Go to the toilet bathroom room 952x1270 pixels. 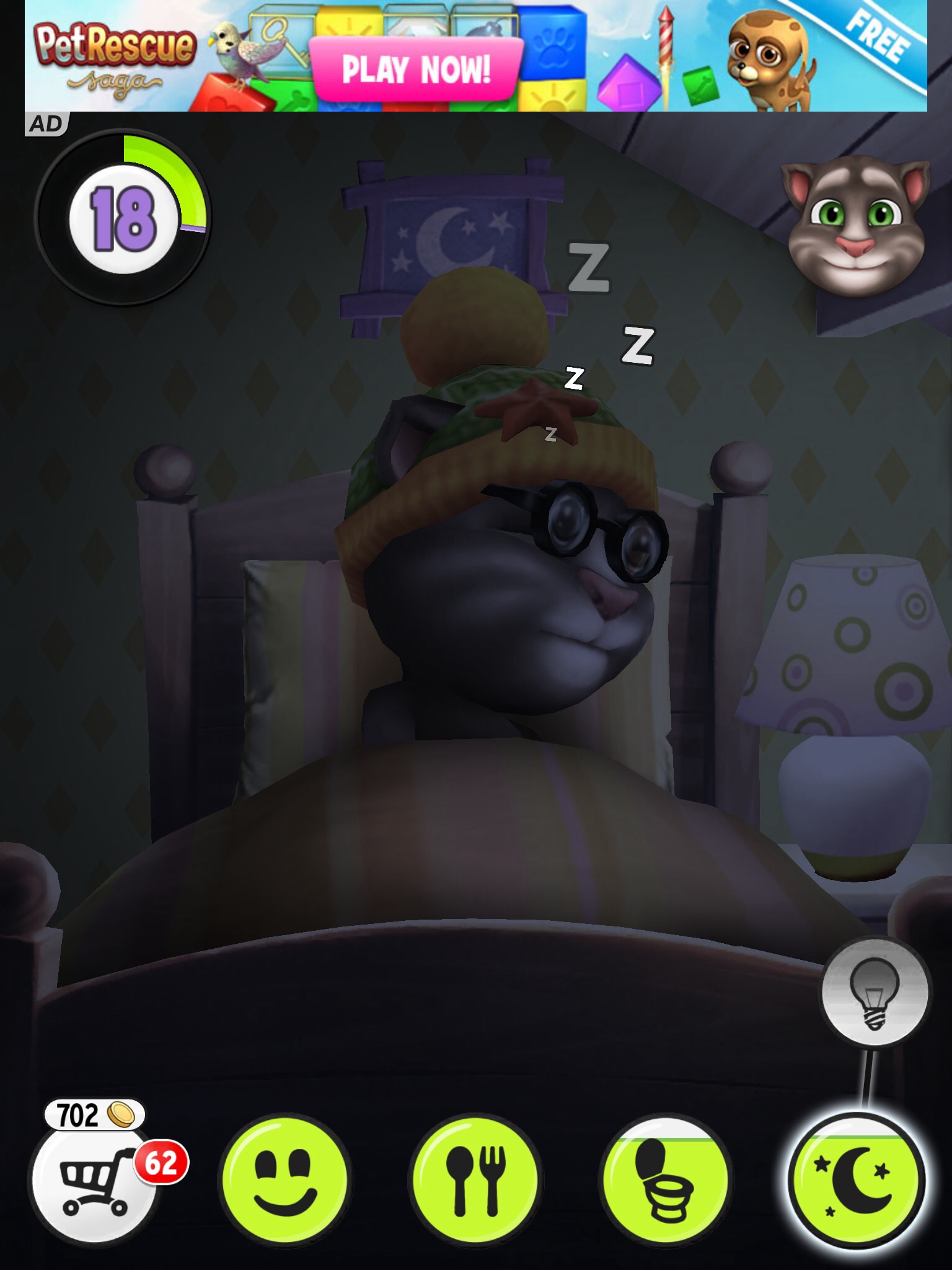pos(666,1180)
